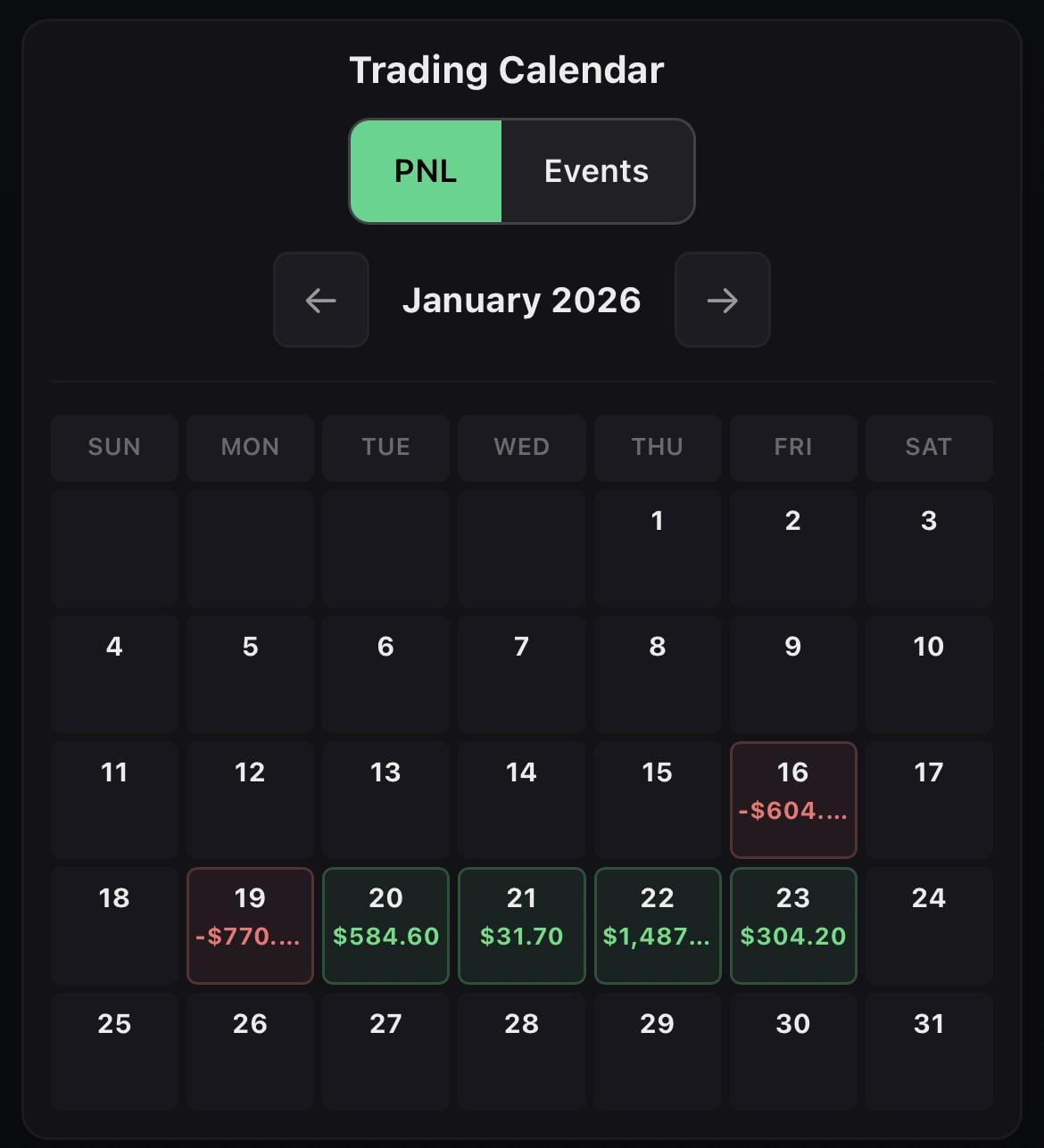View January 20 with $584.60 profit
Image resolution: width=1044 pixels, height=1148 pixels.
[385, 925]
